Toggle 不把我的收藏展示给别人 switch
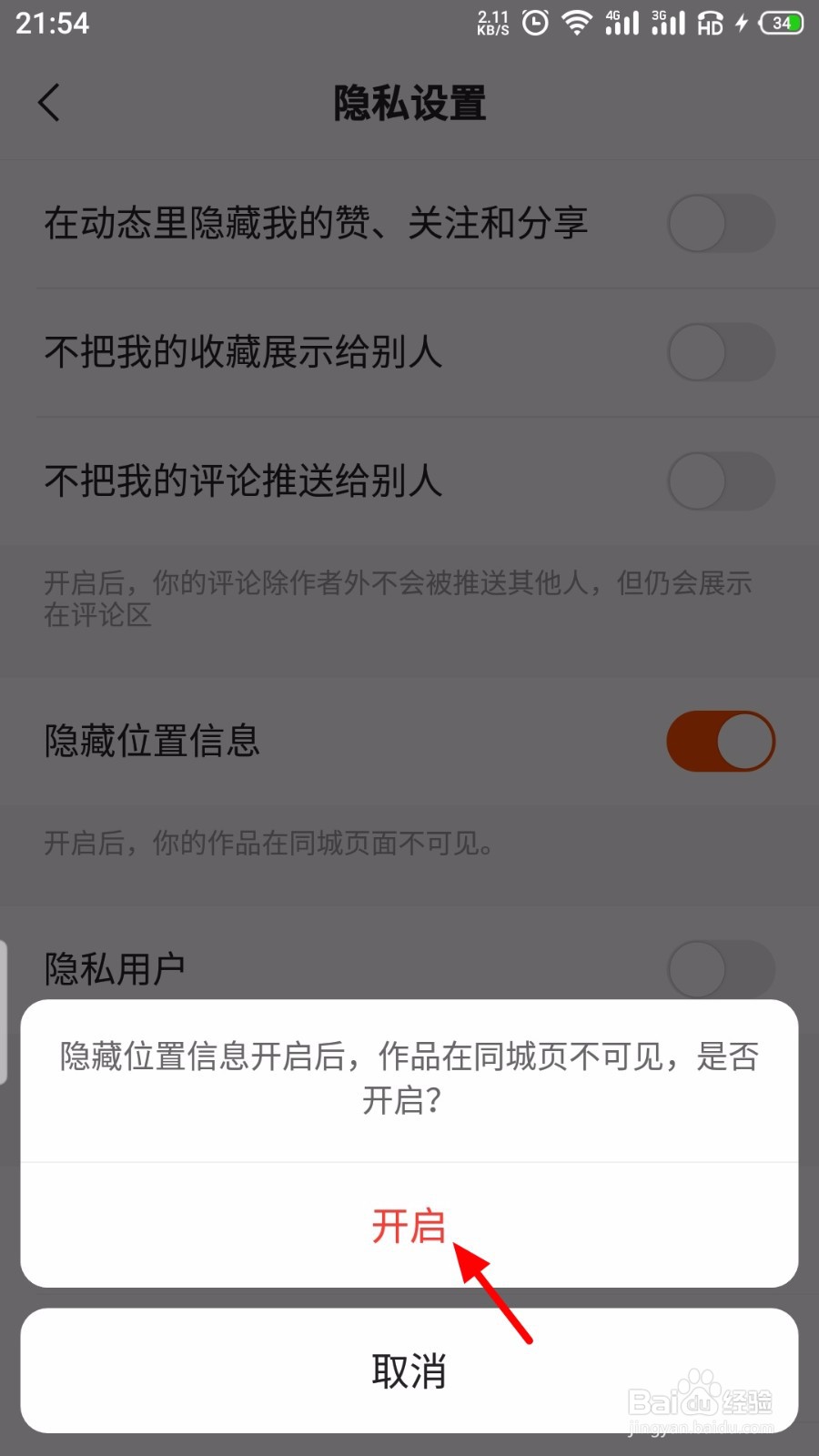 [x=720, y=353]
